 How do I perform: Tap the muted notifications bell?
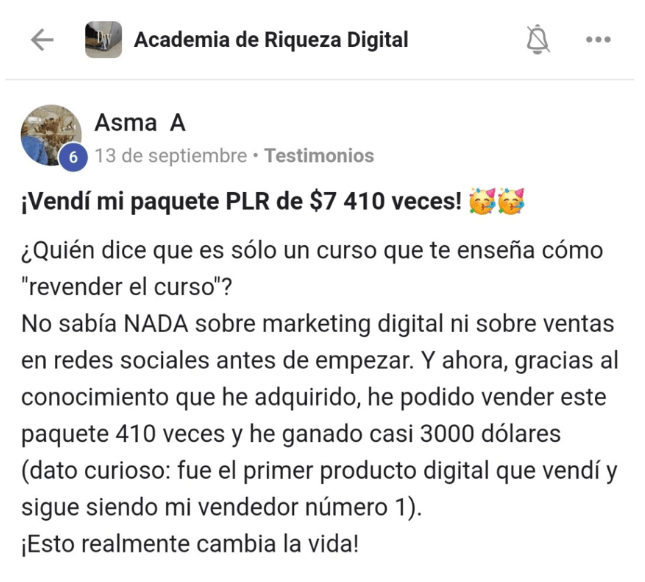(538, 40)
